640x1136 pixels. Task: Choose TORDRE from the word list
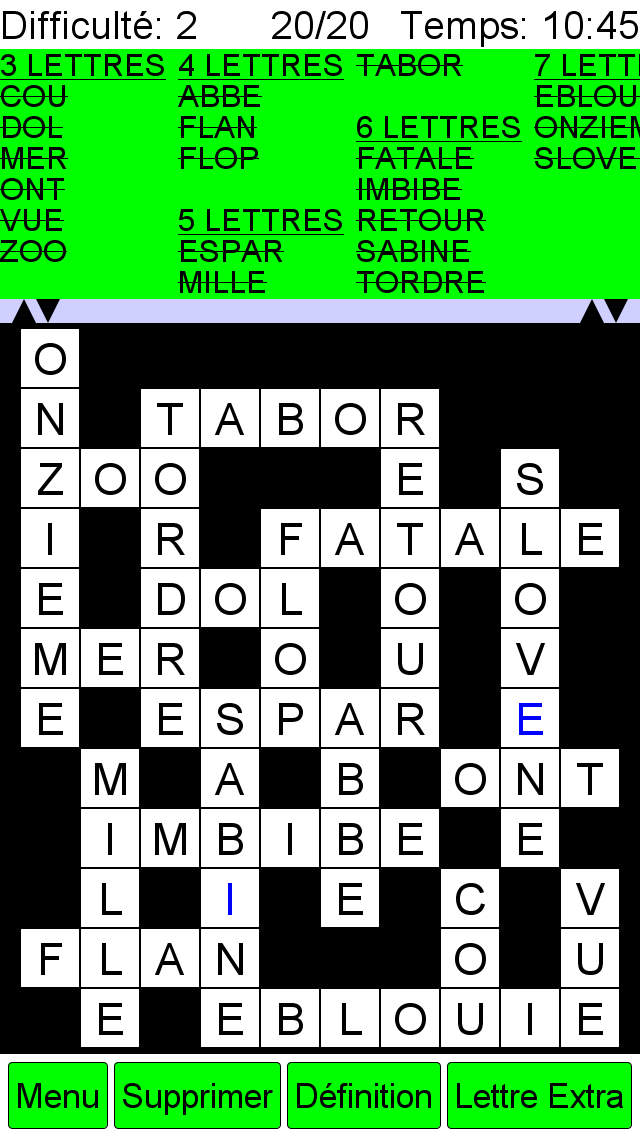point(421,283)
